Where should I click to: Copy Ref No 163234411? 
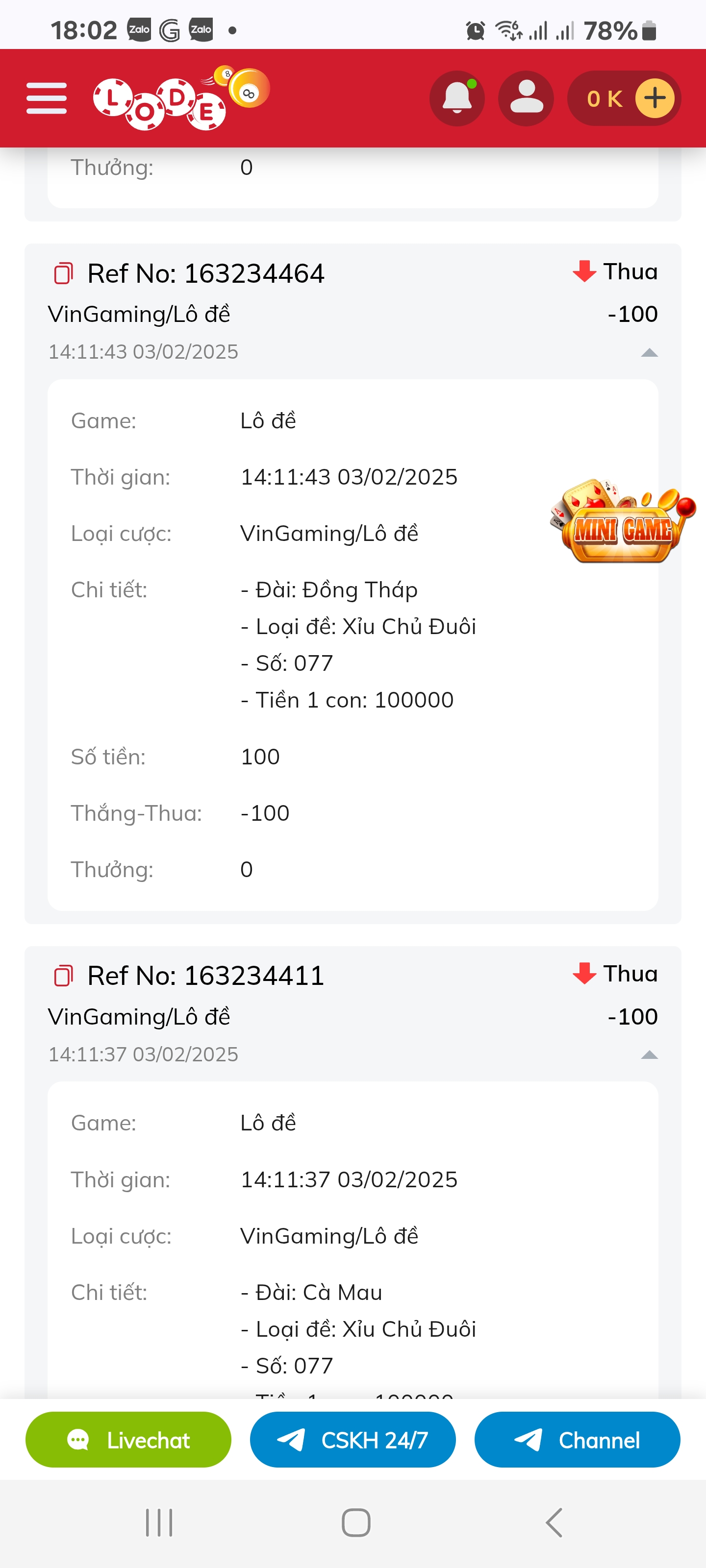pos(63,976)
